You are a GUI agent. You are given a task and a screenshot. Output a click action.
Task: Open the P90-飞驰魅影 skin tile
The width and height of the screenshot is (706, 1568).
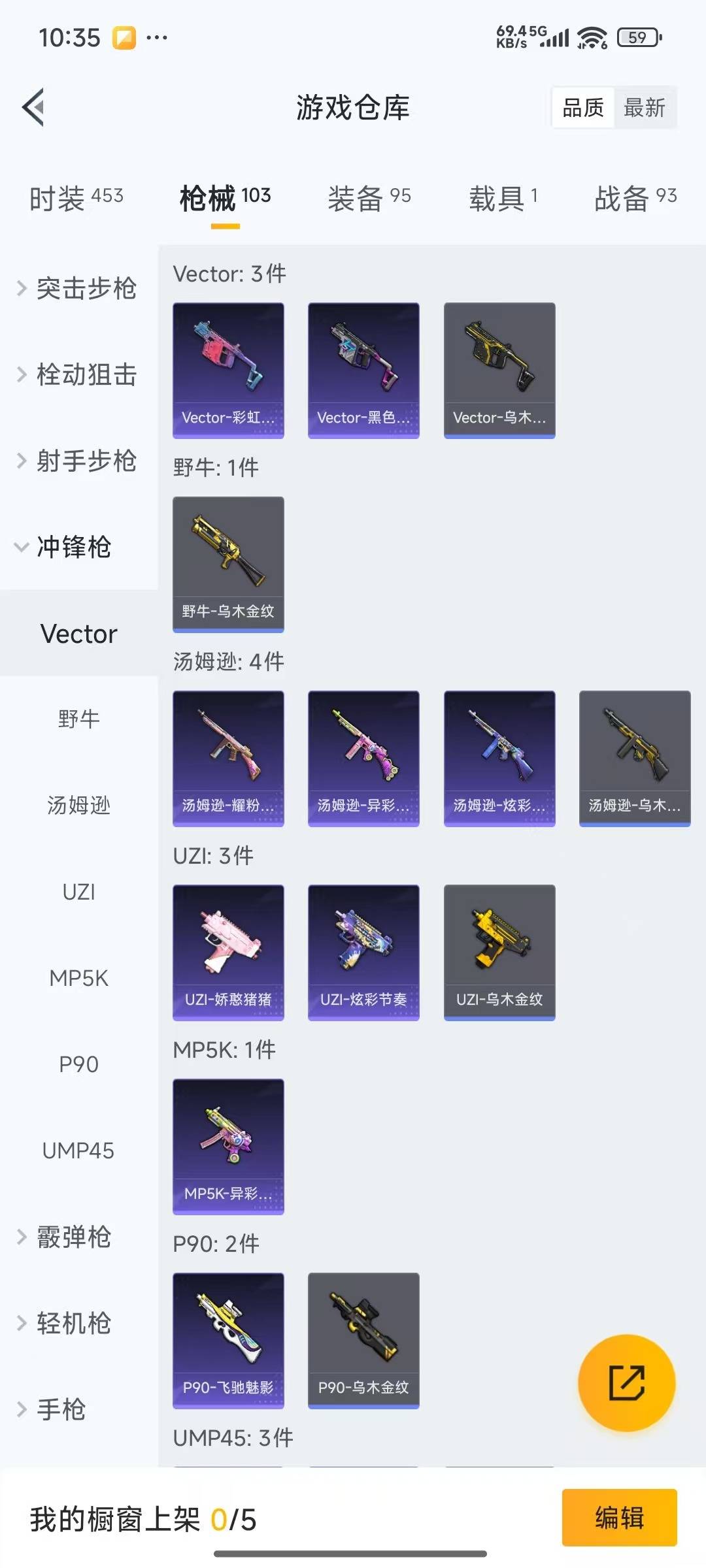(x=228, y=1340)
